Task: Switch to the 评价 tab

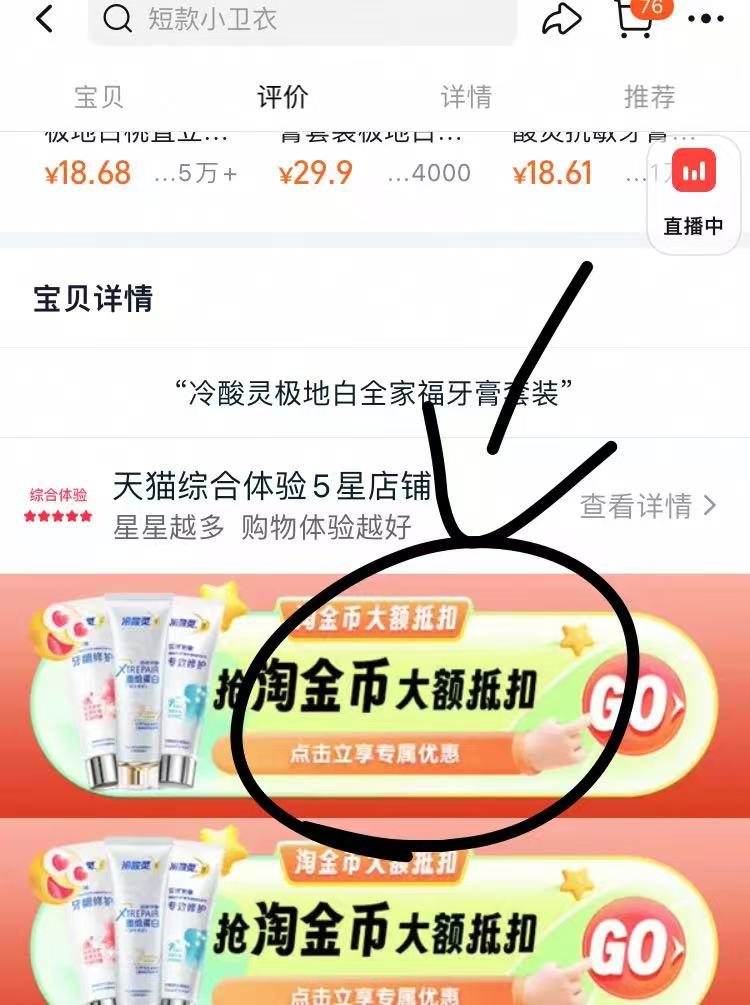Action: tap(283, 97)
